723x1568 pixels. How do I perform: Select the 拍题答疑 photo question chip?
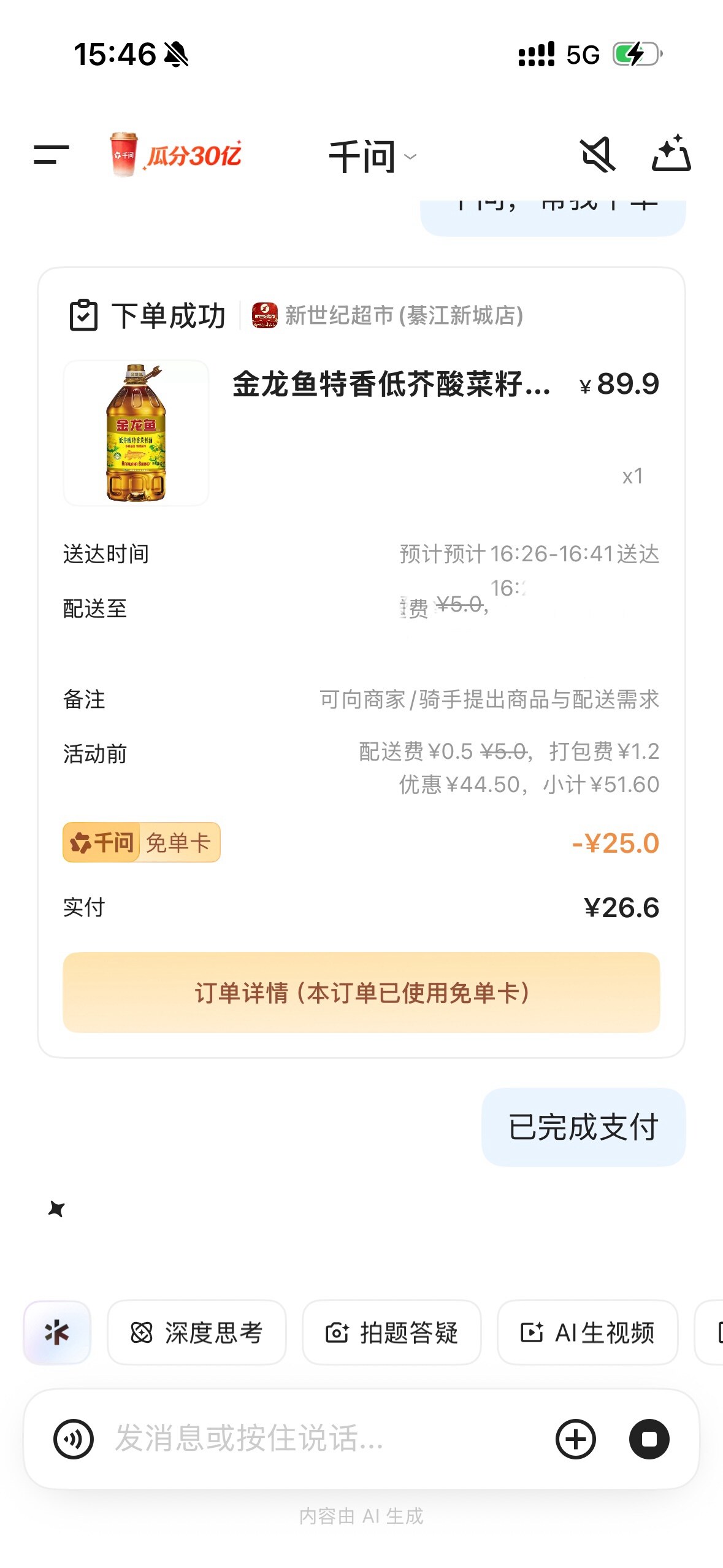[x=391, y=1332]
